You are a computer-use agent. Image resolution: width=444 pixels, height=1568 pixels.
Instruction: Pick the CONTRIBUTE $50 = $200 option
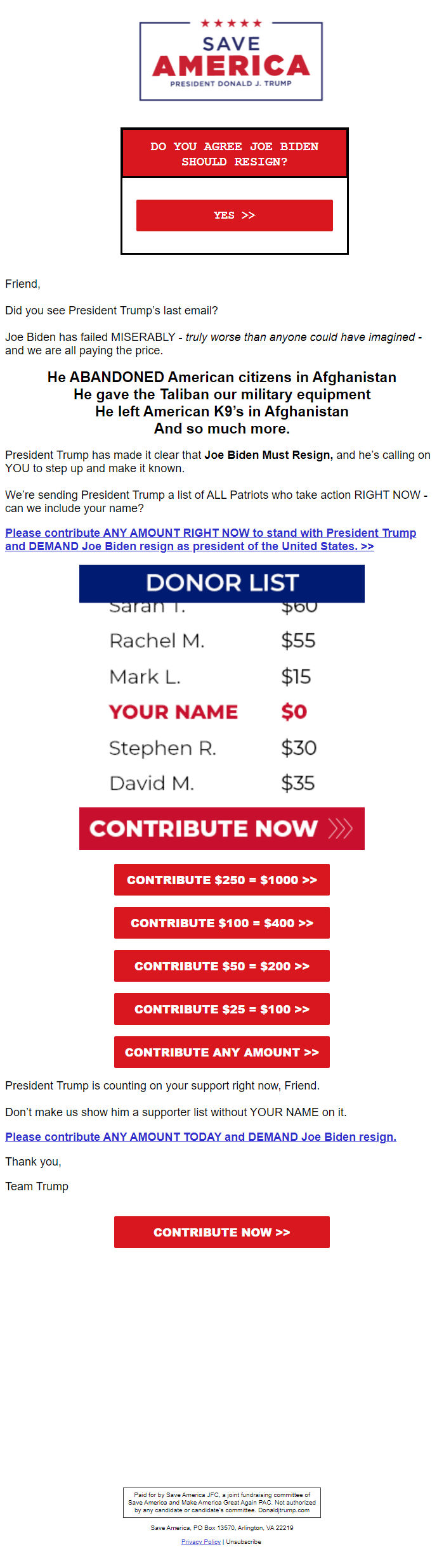(221, 966)
